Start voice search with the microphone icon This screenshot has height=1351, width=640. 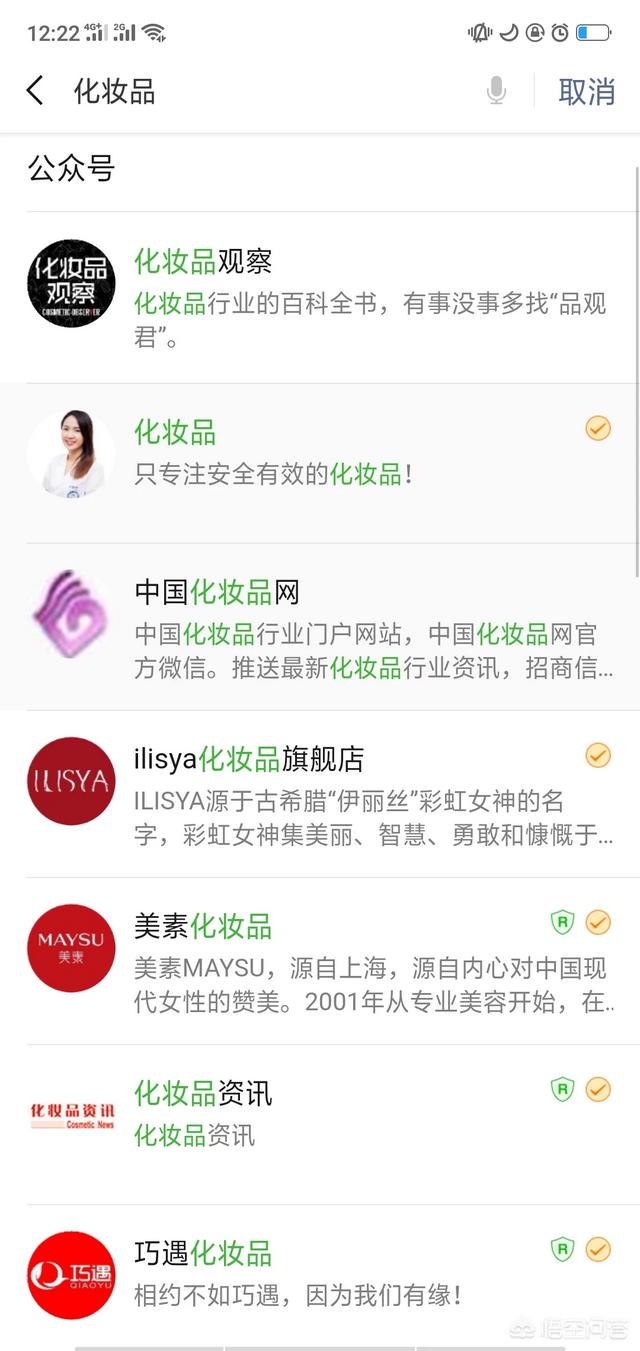point(496,91)
